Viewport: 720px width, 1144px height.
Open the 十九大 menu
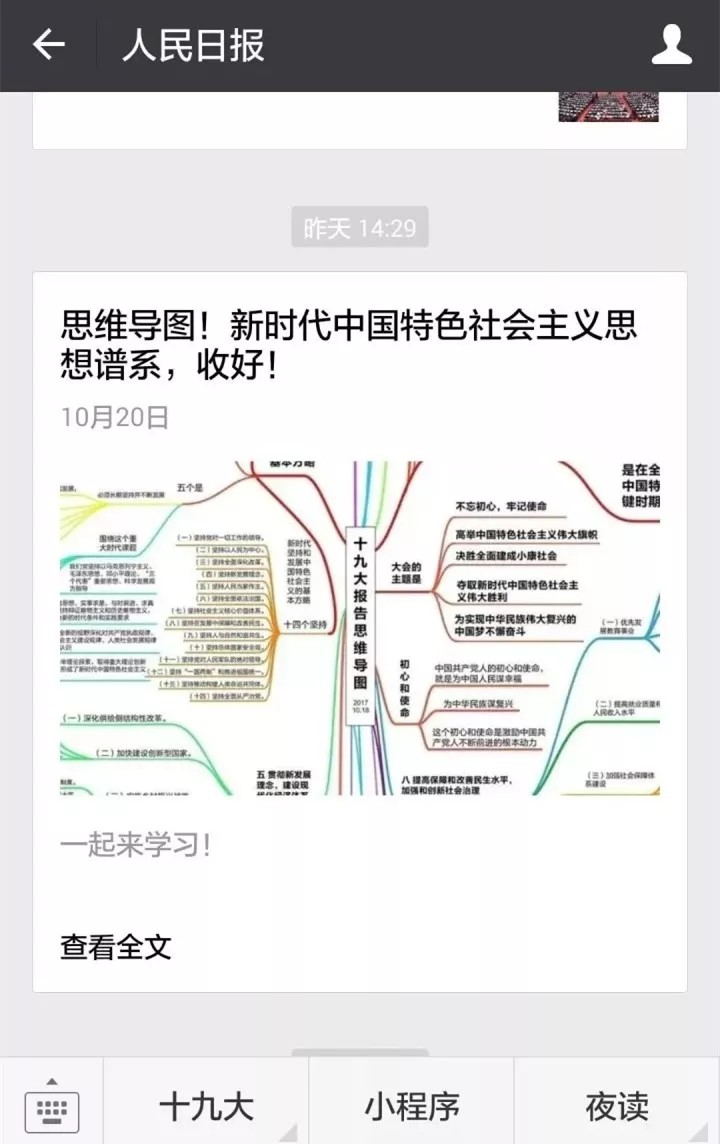207,1106
